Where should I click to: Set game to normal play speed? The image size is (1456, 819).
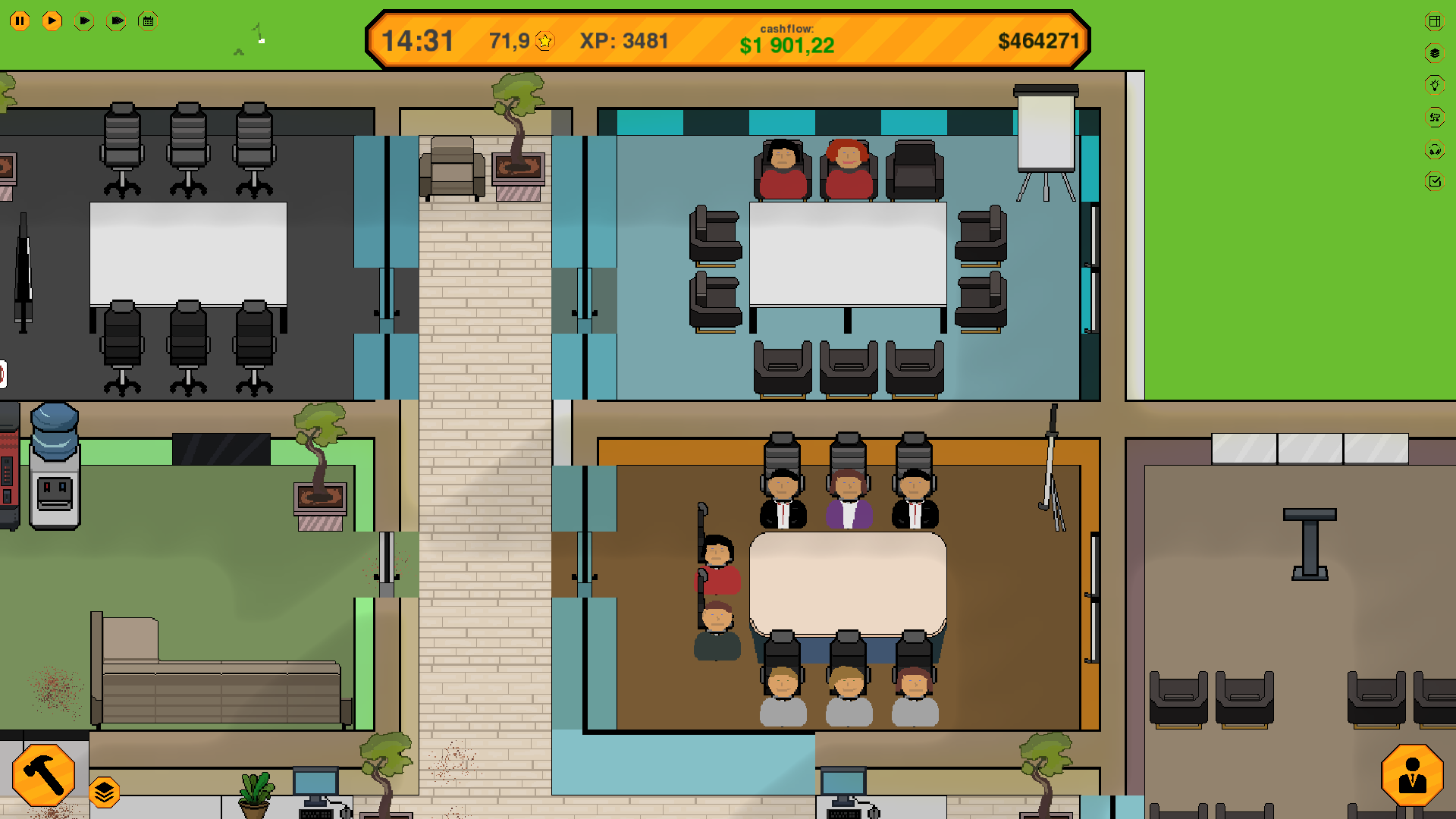(52, 21)
